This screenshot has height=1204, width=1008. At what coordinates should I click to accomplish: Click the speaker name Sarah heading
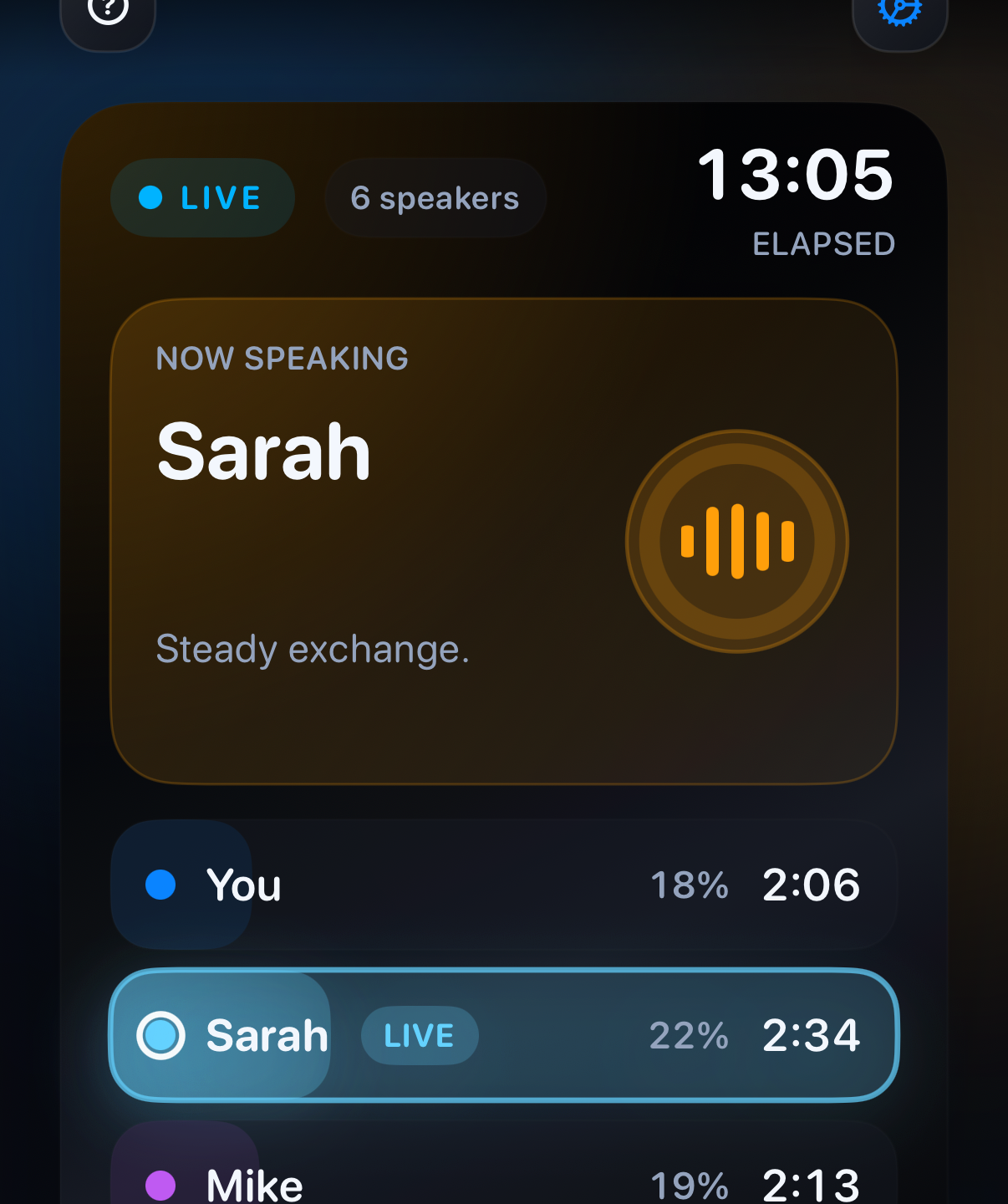(263, 451)
